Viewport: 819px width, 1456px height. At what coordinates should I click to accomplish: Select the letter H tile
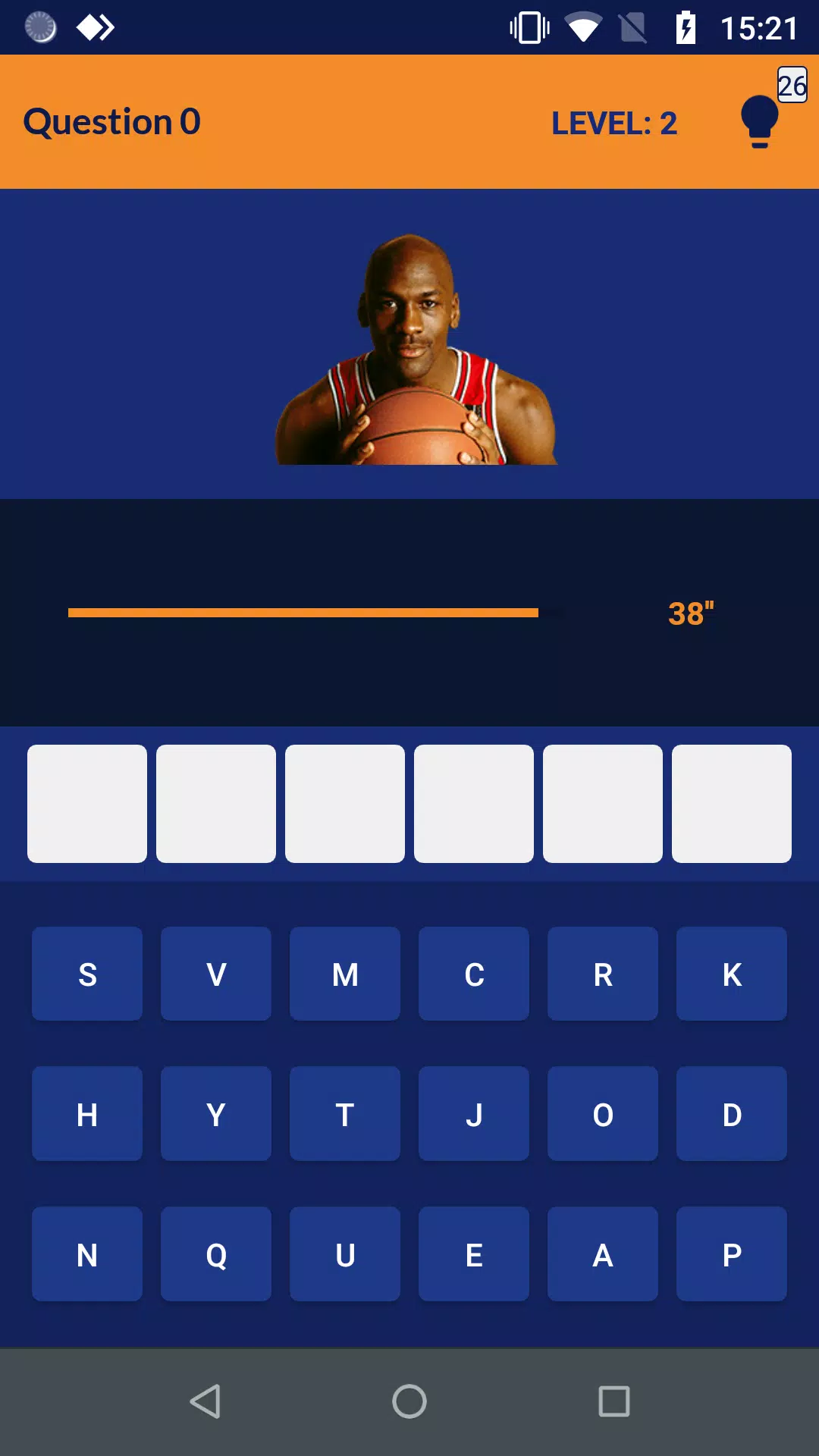pyautogui.click(x=87, y=1114)
